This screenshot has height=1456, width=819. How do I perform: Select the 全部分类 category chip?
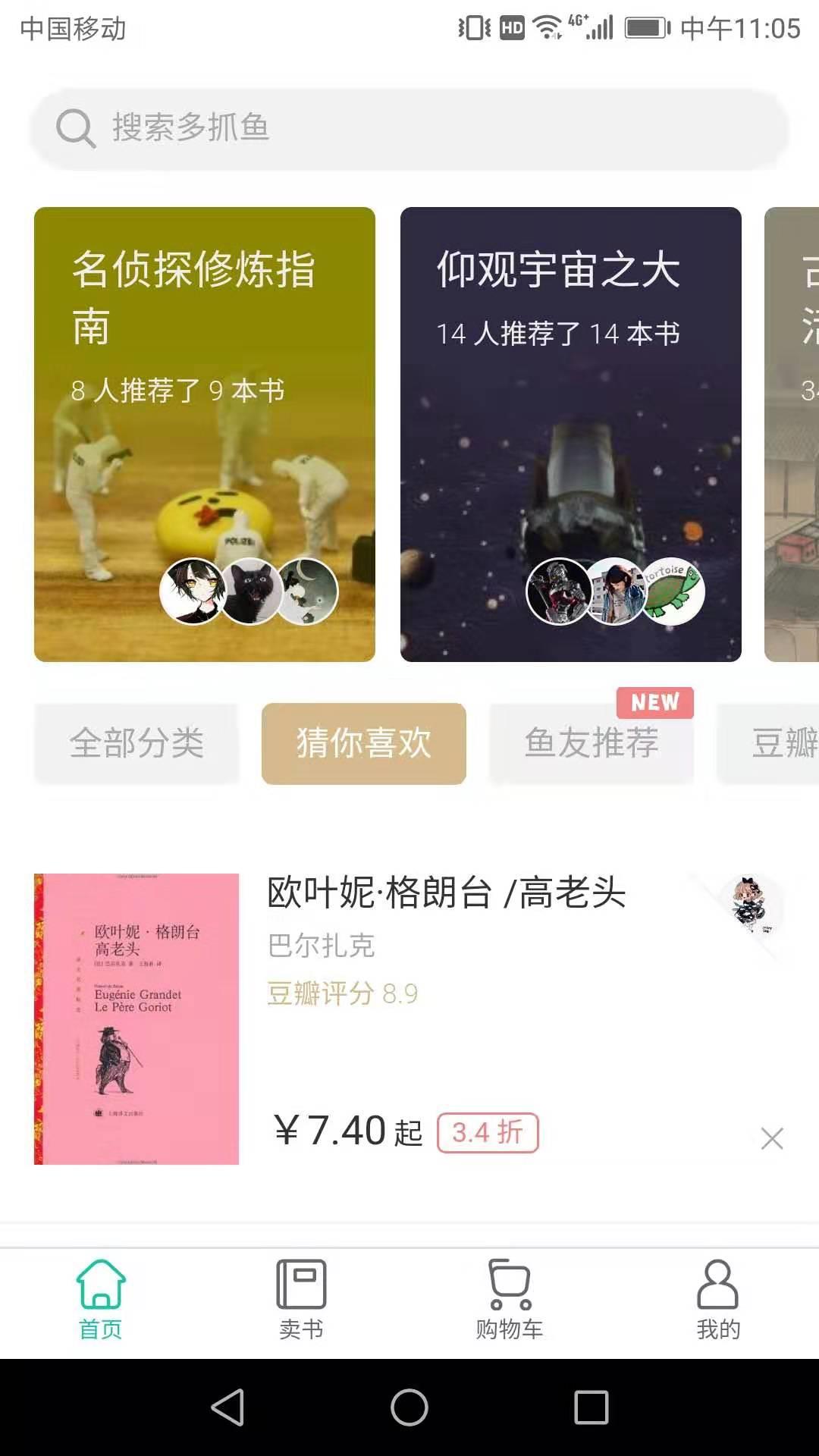coord(136,743)
